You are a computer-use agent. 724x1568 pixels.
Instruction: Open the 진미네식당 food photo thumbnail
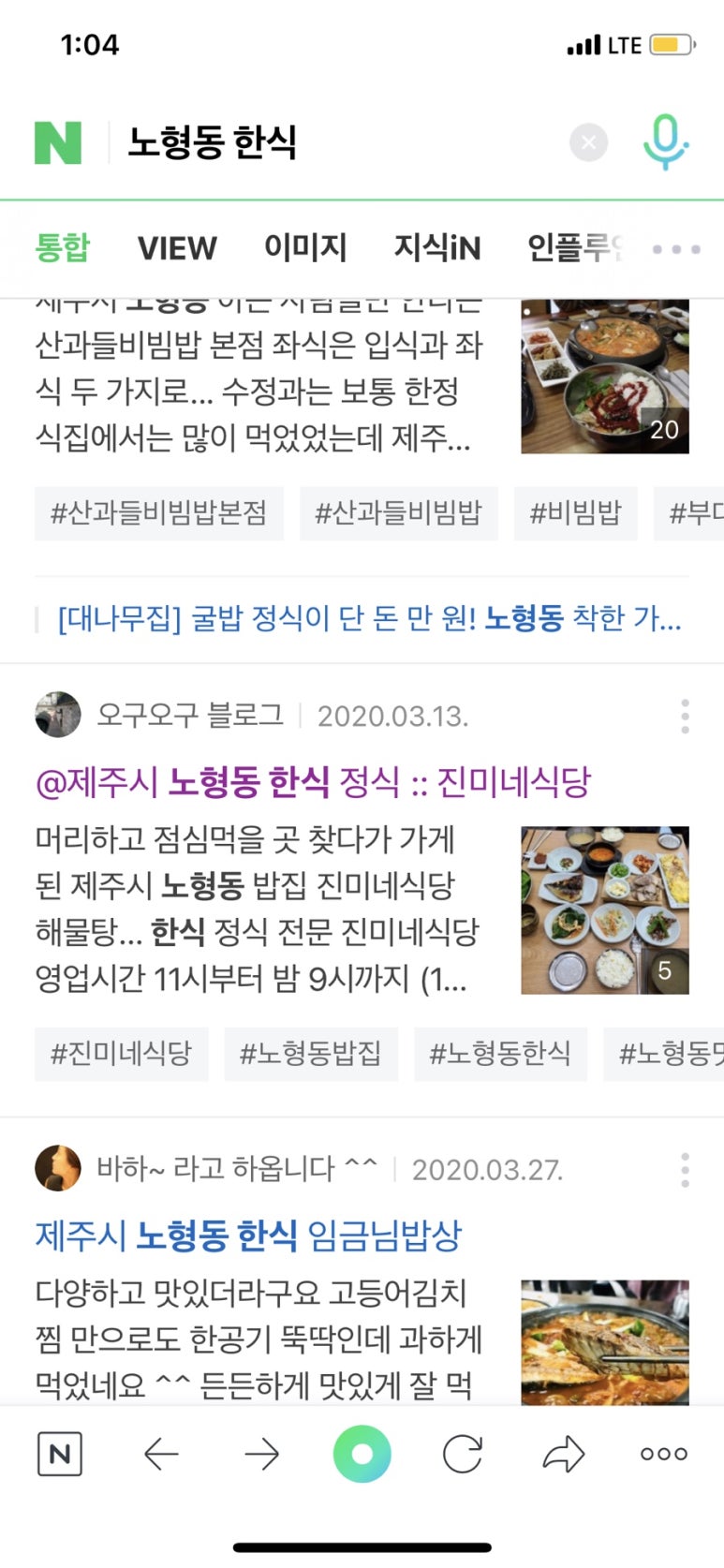pos(605,910)
